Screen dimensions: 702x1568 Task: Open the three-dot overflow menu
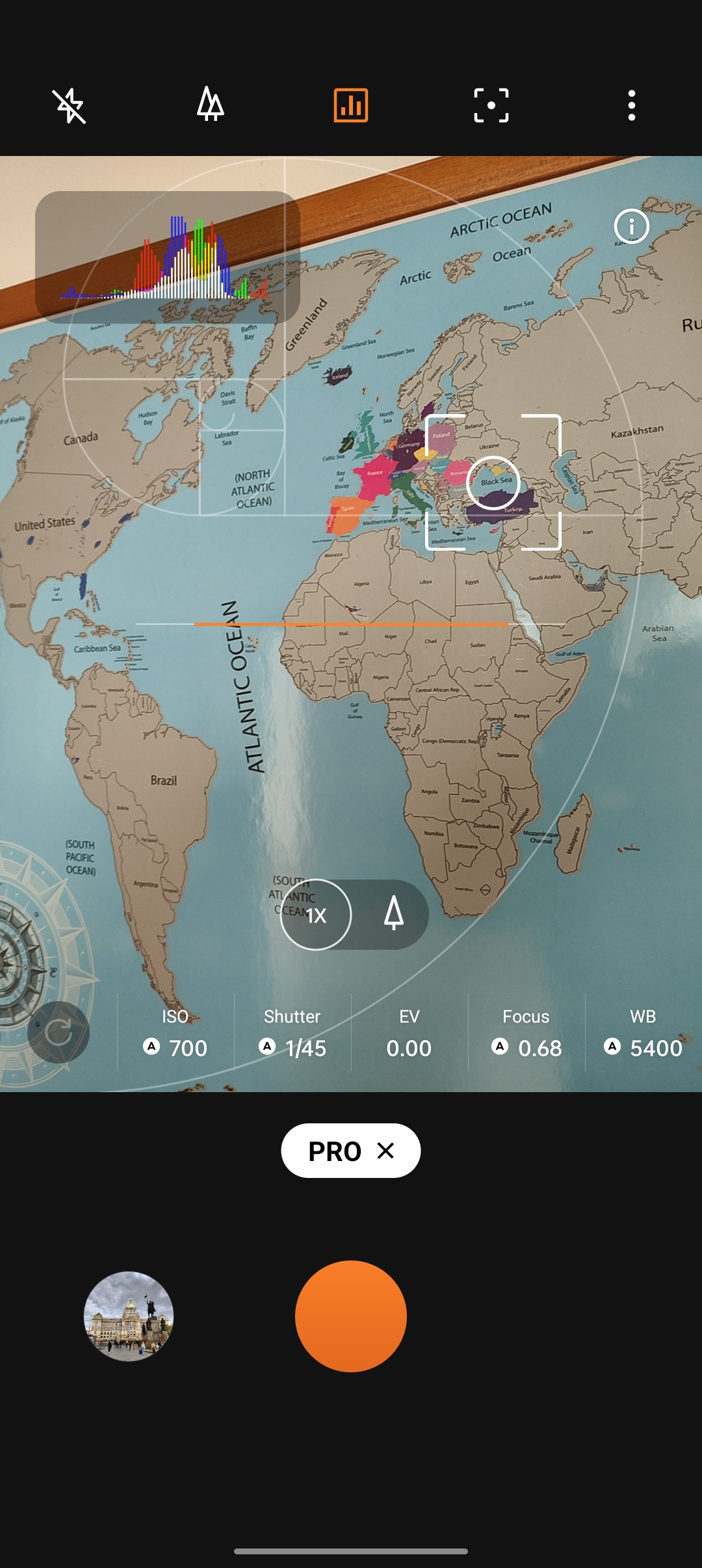[631, 105]
